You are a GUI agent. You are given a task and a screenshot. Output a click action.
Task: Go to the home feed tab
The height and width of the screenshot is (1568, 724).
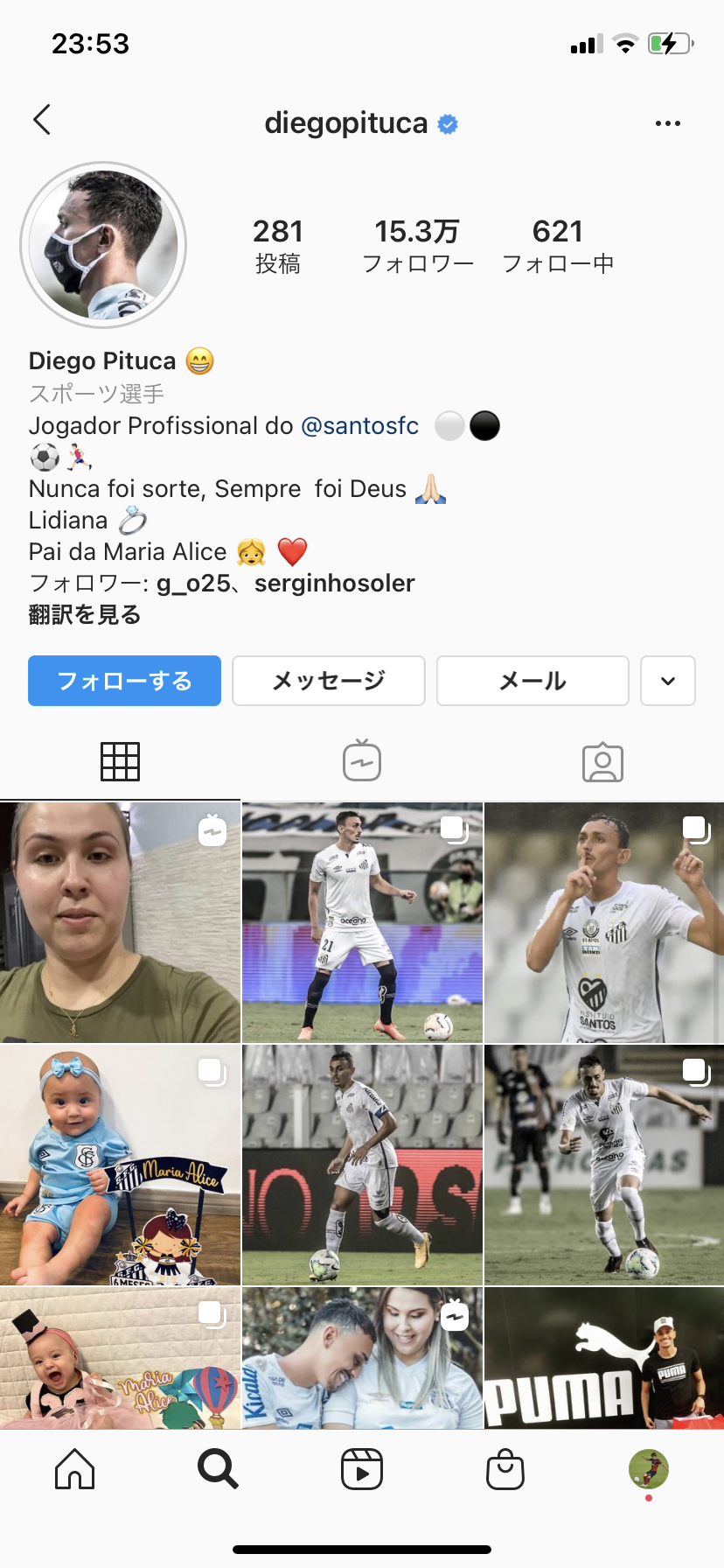coord(75,1469)
